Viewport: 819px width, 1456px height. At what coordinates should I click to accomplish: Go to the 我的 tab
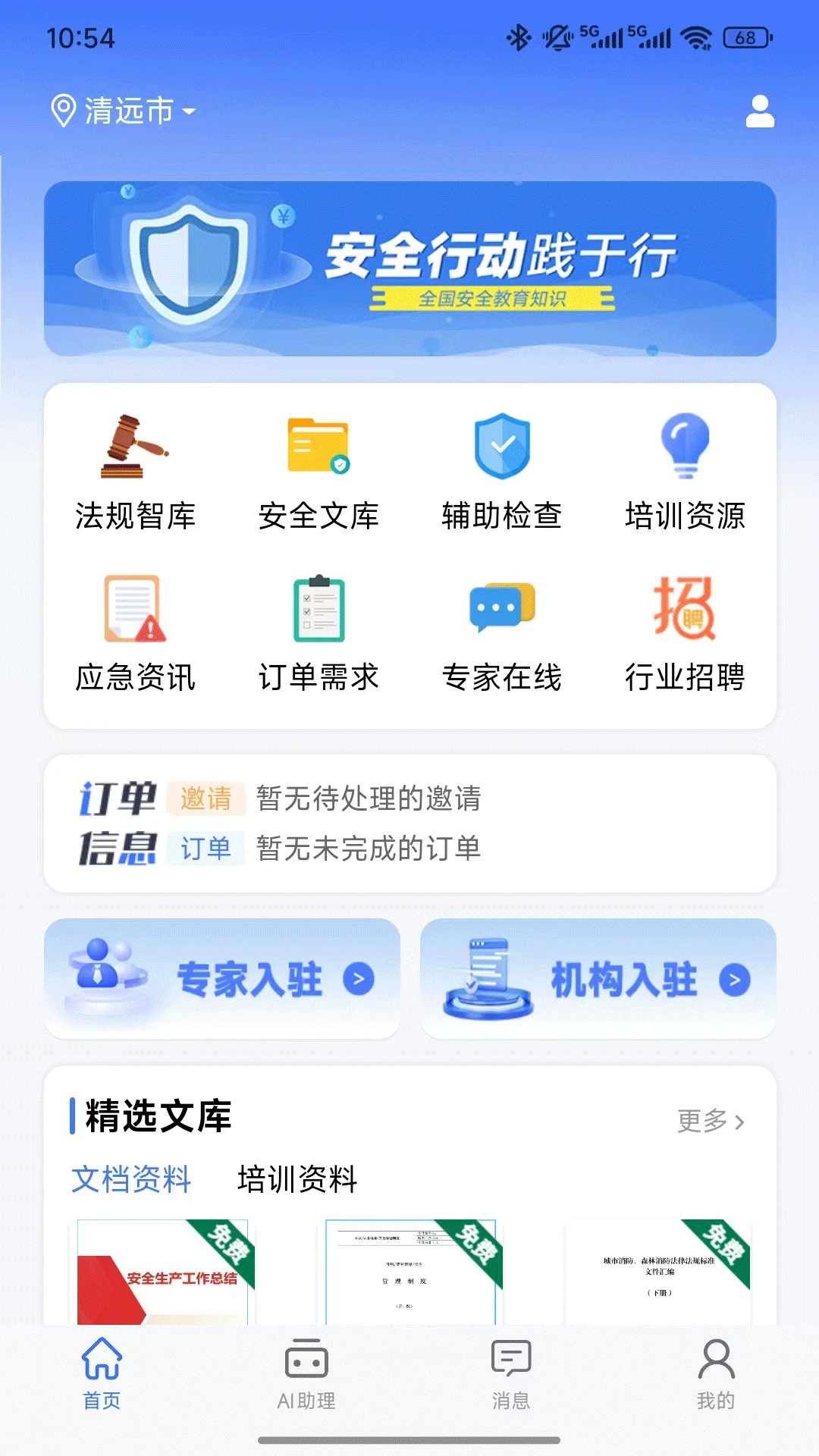tap(716, 1374)
